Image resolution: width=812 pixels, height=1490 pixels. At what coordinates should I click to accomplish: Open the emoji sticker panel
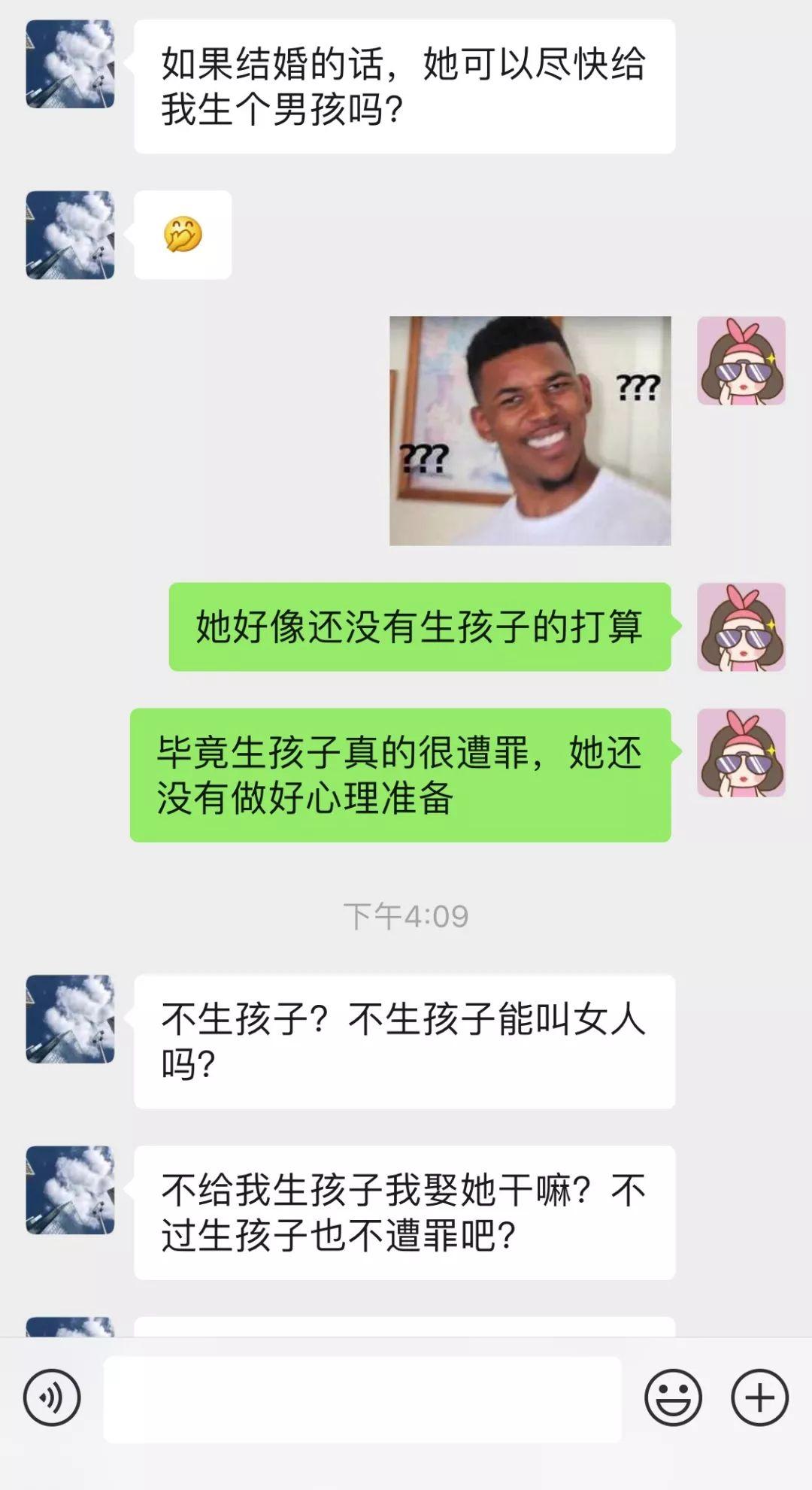click(672, 1397)
